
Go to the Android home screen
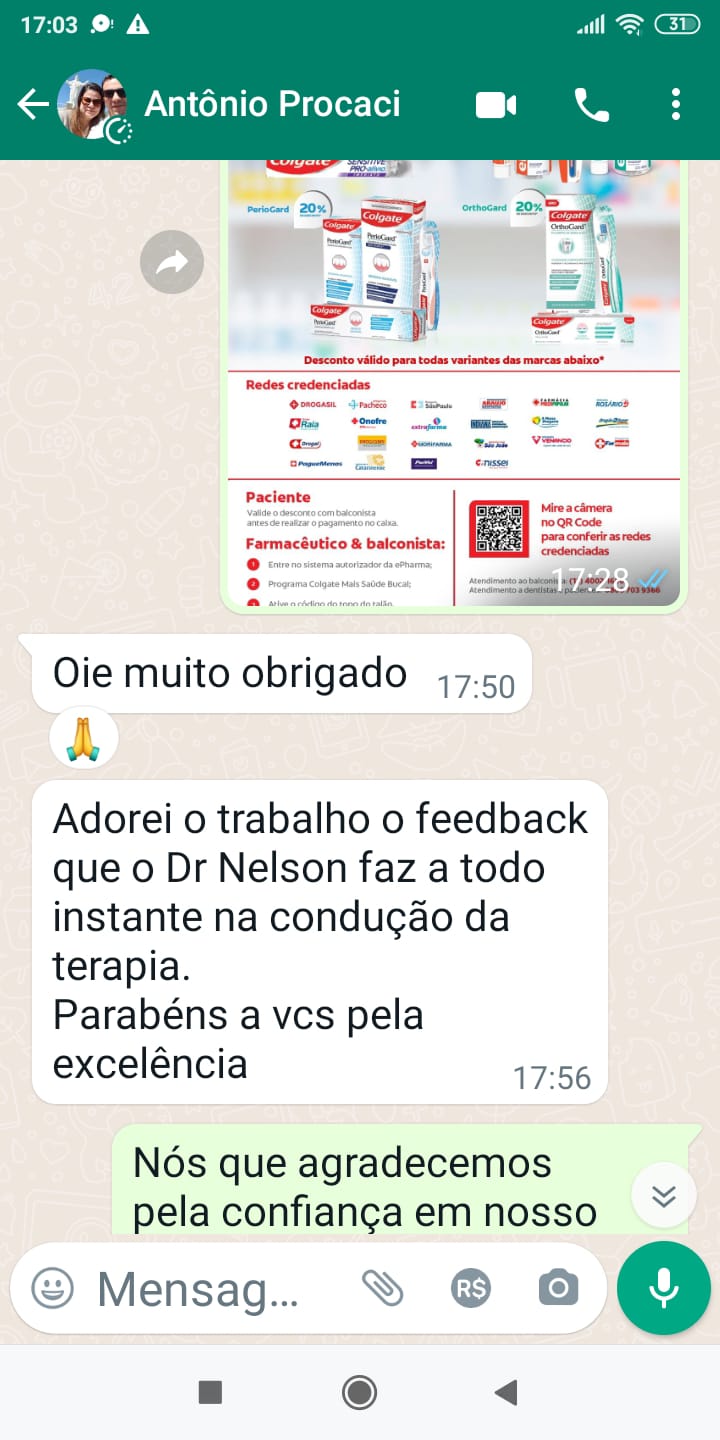pos(359,1392)
